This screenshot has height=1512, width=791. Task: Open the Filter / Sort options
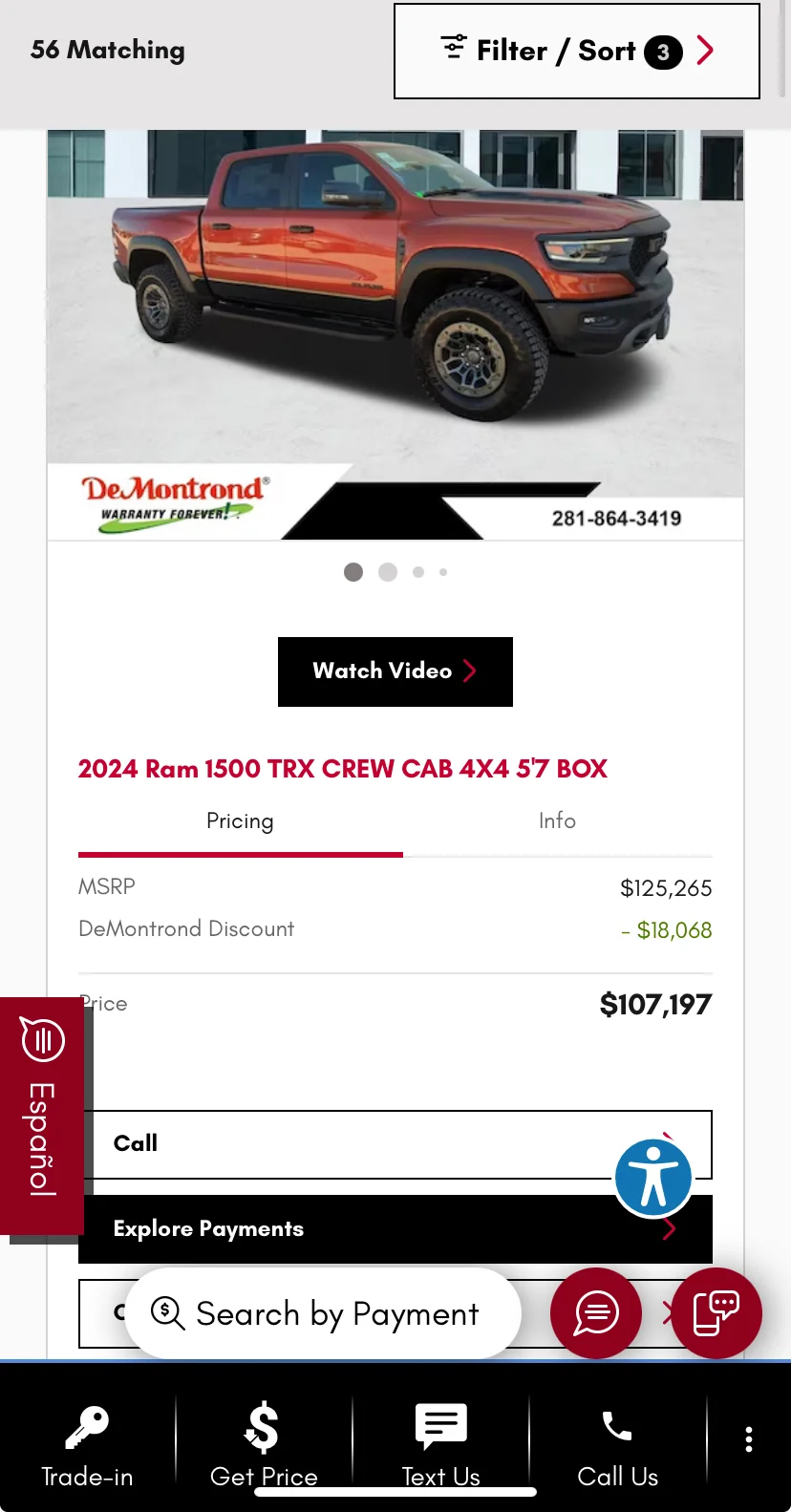click(576, 51)
